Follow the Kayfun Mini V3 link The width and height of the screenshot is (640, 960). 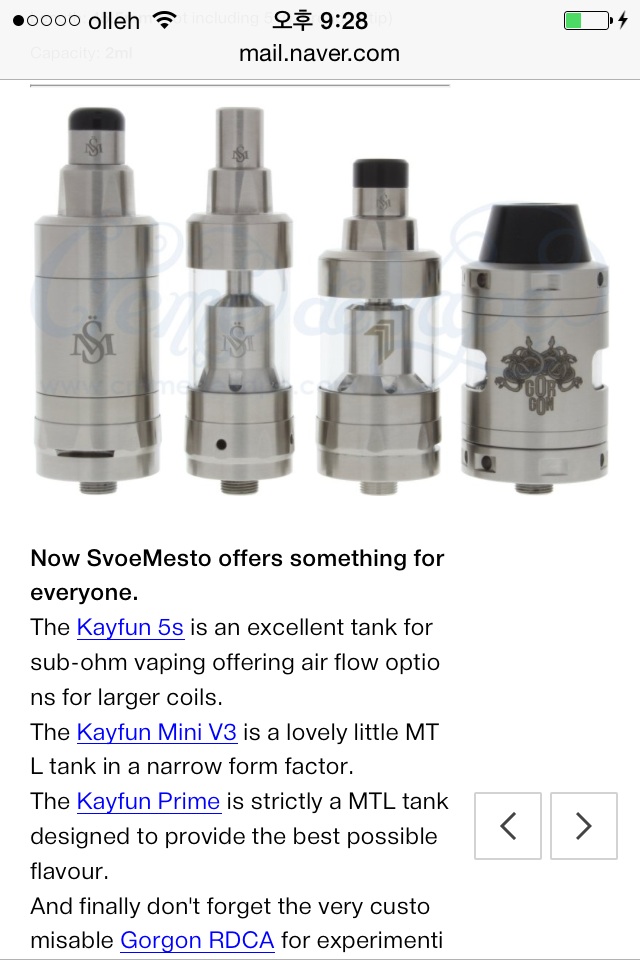coord(157,733)
